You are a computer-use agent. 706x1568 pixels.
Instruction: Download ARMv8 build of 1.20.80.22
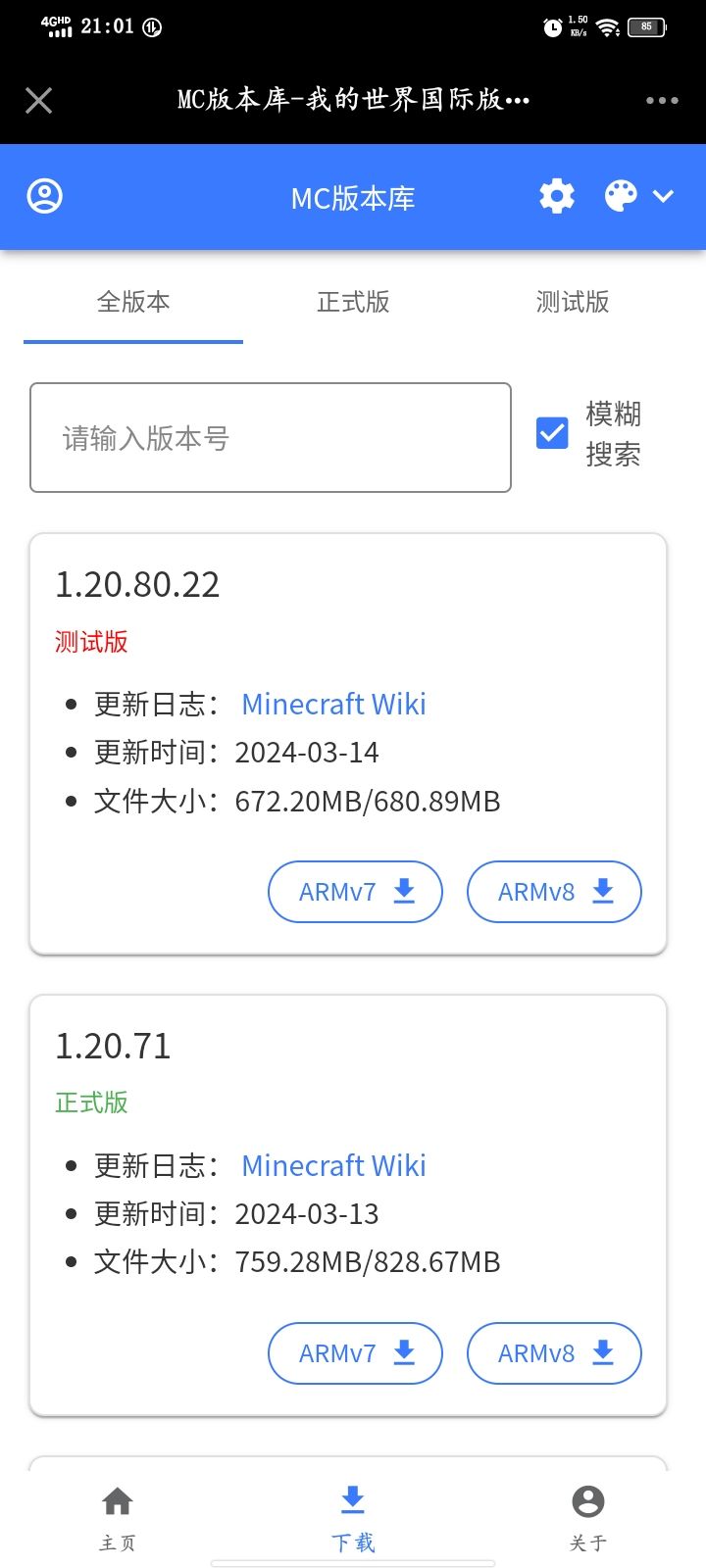(x=554, y=892)
